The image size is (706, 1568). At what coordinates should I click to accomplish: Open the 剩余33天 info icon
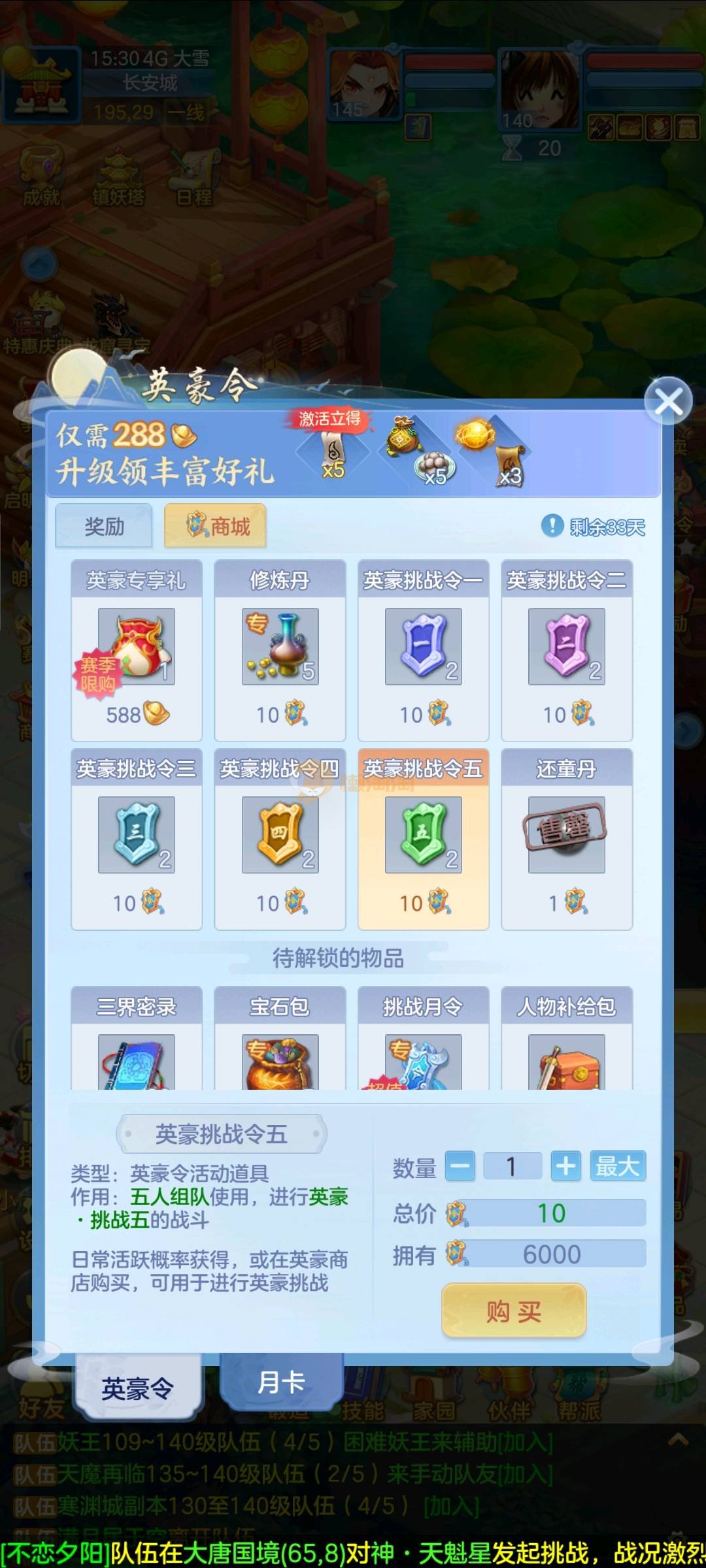pos(552,525)
